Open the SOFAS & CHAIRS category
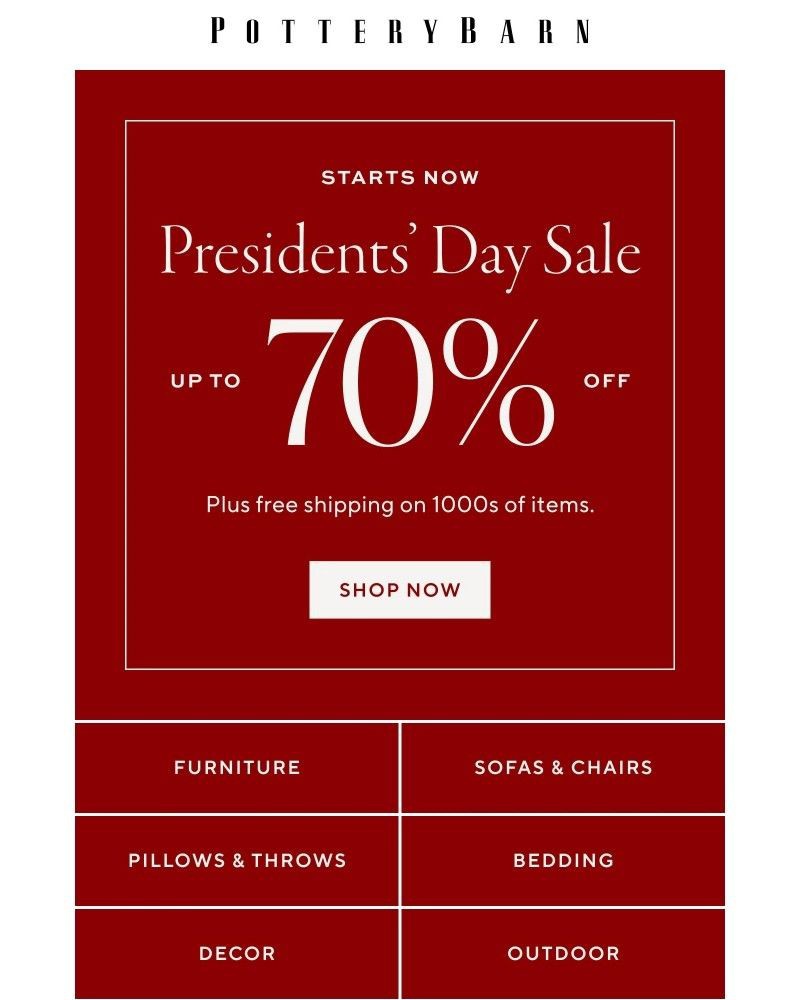Screen dimensions: 800x1000 click(x=563, y=767)
